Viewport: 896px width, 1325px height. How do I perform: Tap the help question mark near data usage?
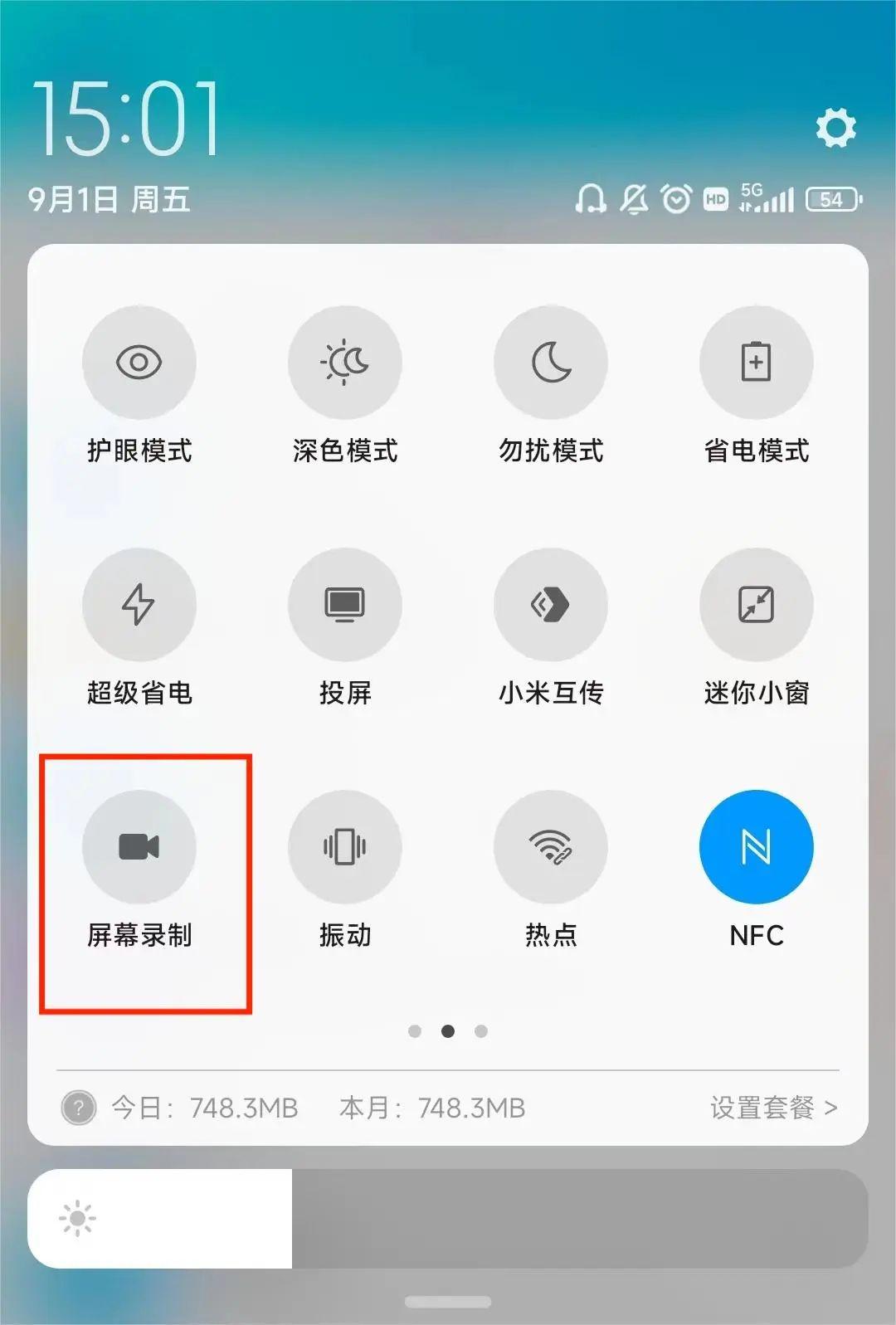[79, 1107]
